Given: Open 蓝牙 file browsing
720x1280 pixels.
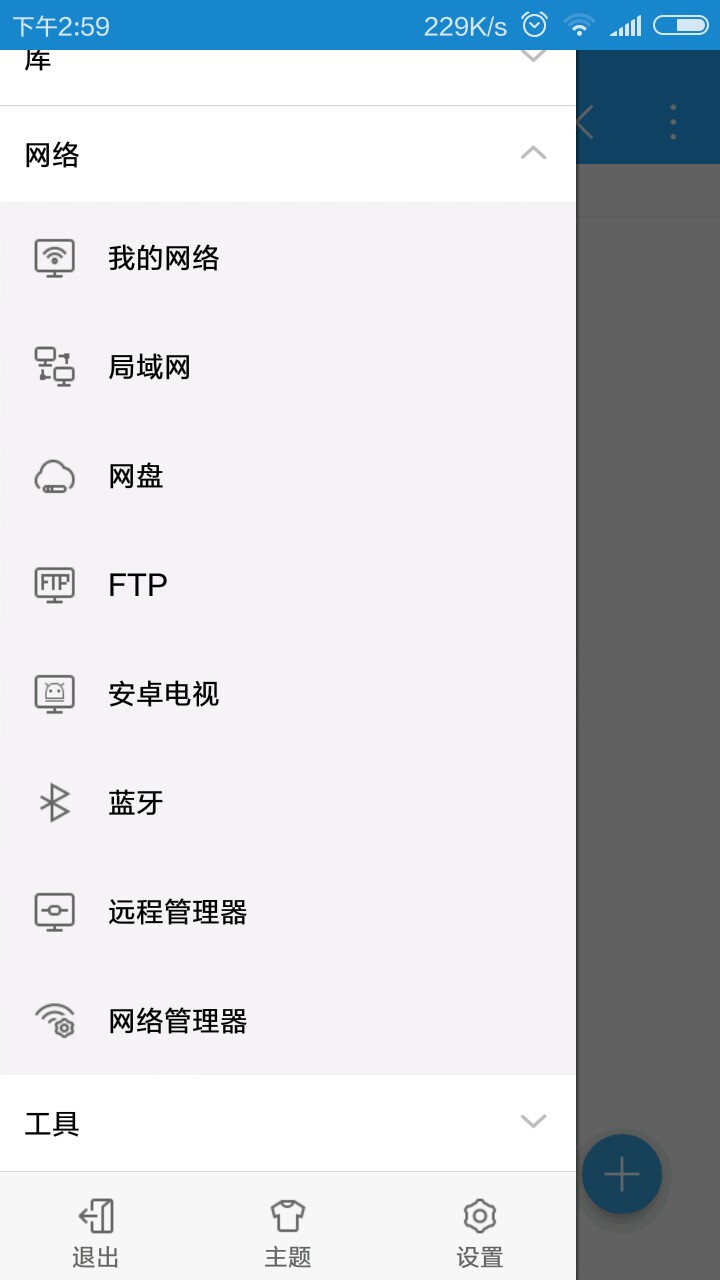Looking at the screenshot, I should tap(136, 803).
